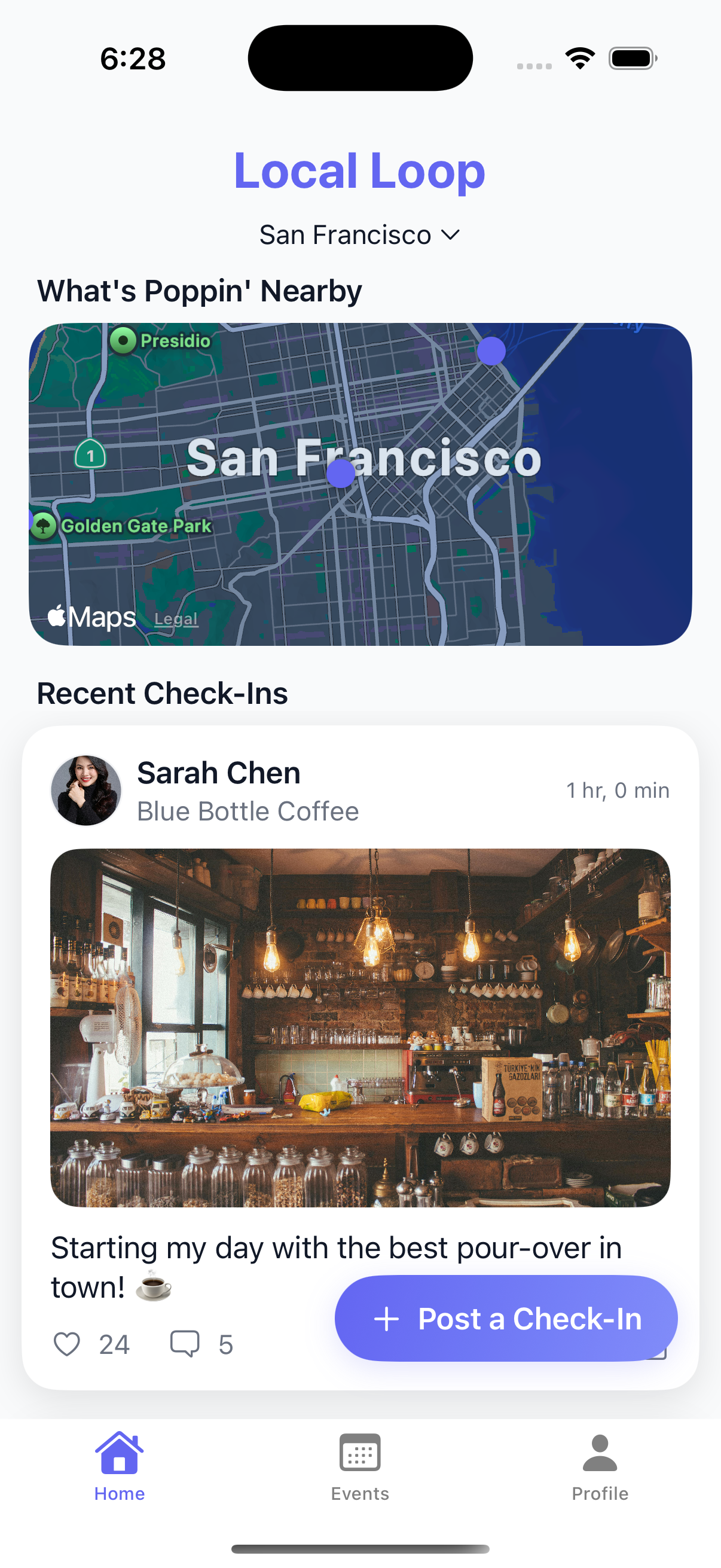This screenshot has width=721, height=1568.
Task: Expand the San Francisco city dropdown
Action: pyautogui.click(x=359, y=235)
